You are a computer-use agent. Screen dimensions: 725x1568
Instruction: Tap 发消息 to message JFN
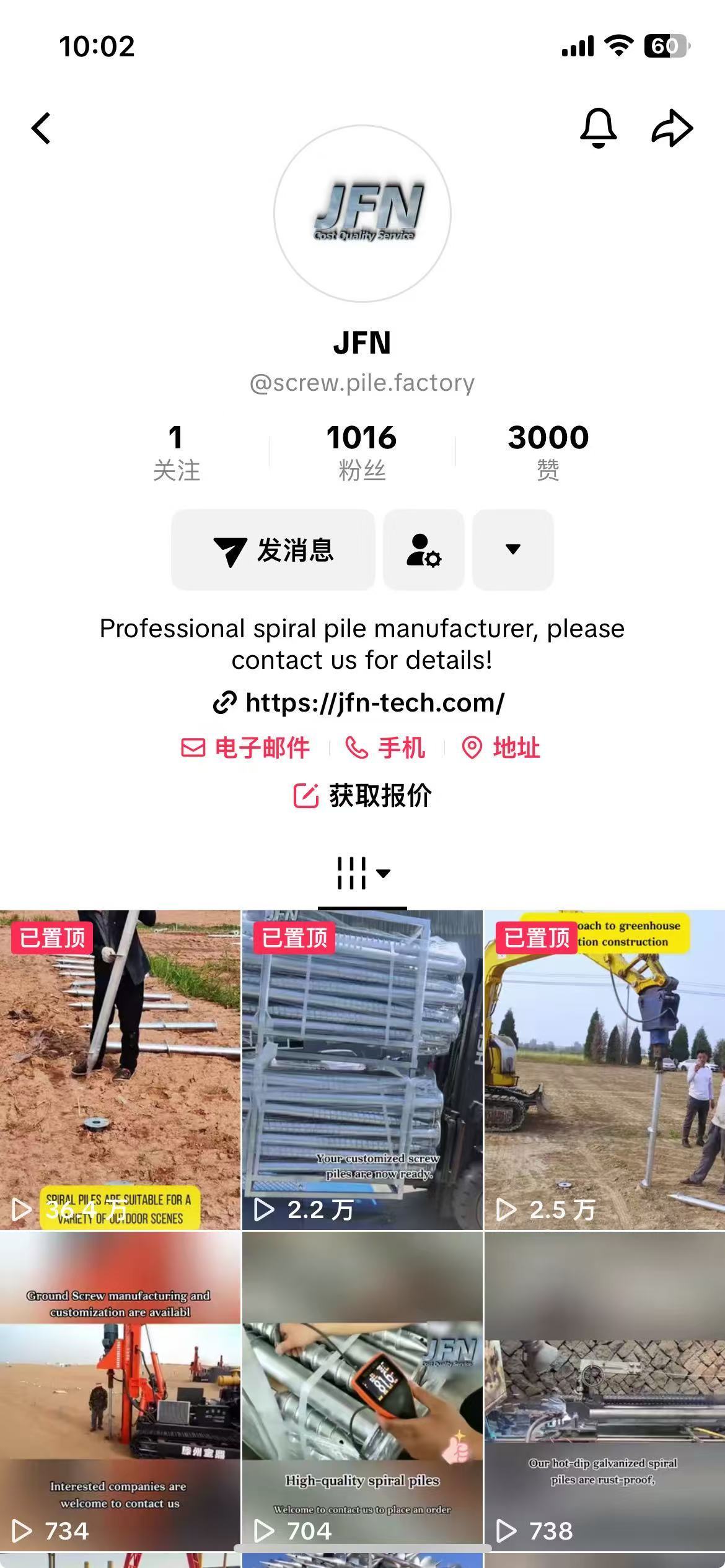click(273, 551)
